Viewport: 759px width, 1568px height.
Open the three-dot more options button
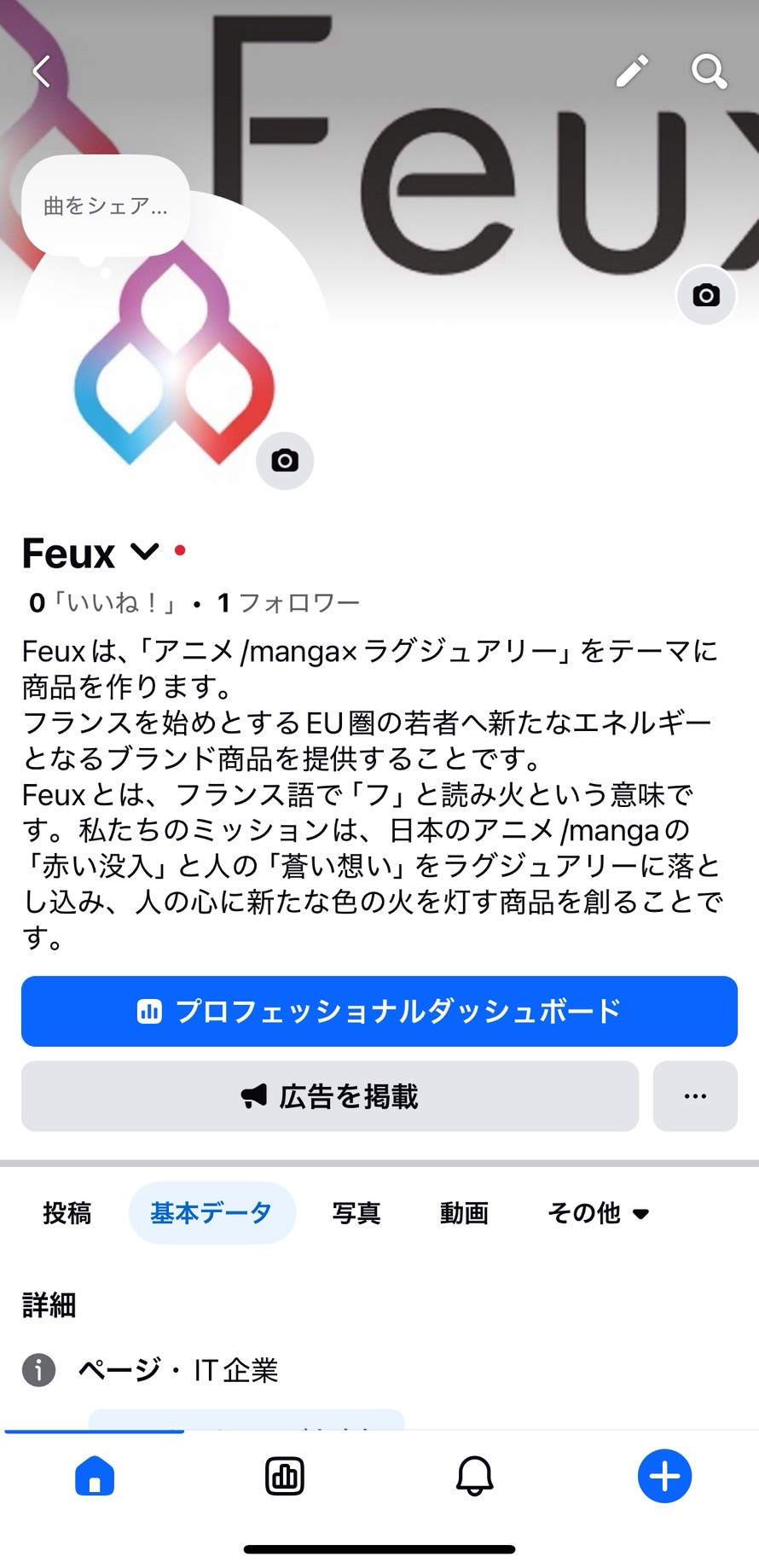(695, 1096)
